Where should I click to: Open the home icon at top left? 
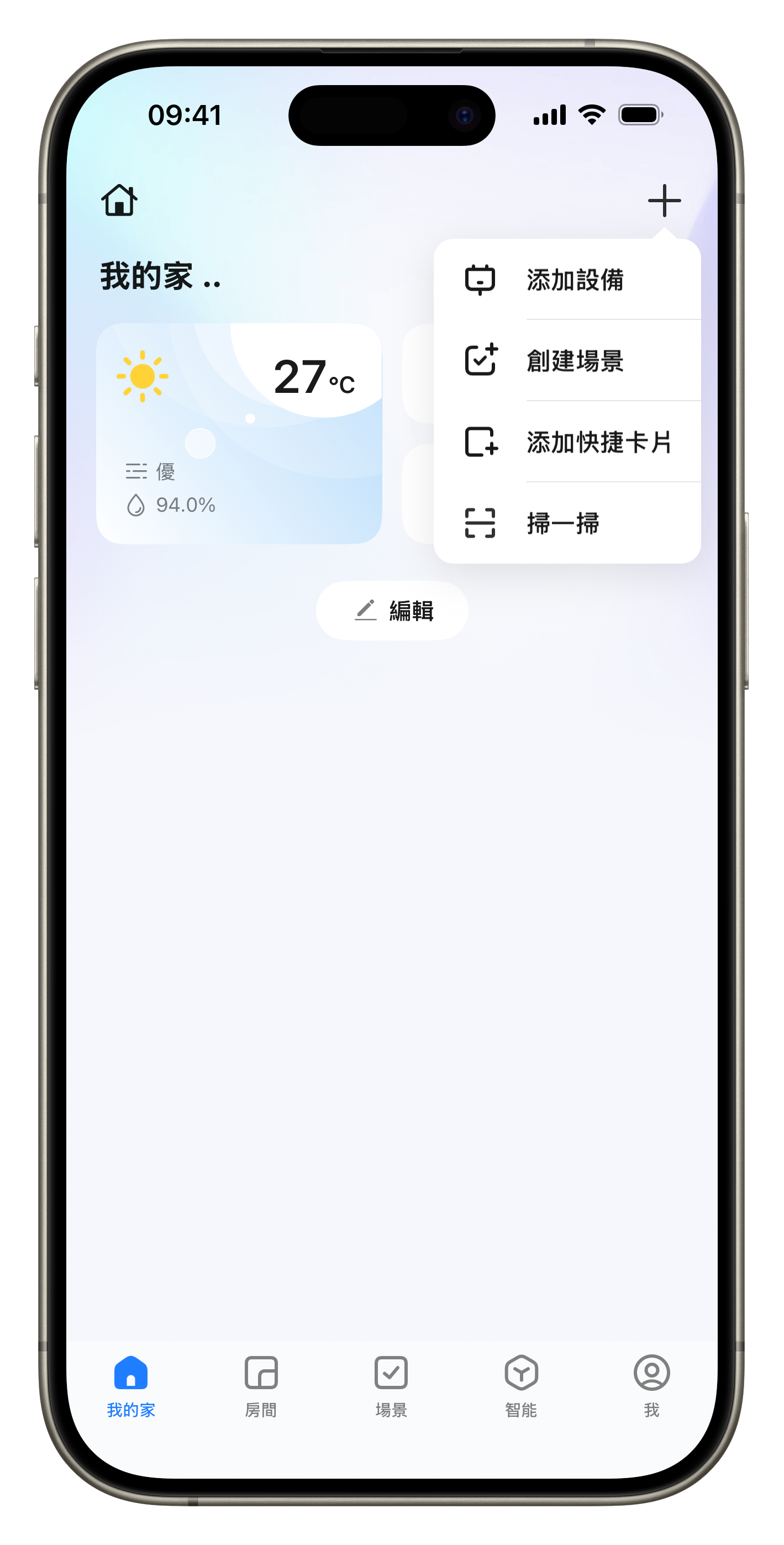pyautogui.click(x=119, y=201)
